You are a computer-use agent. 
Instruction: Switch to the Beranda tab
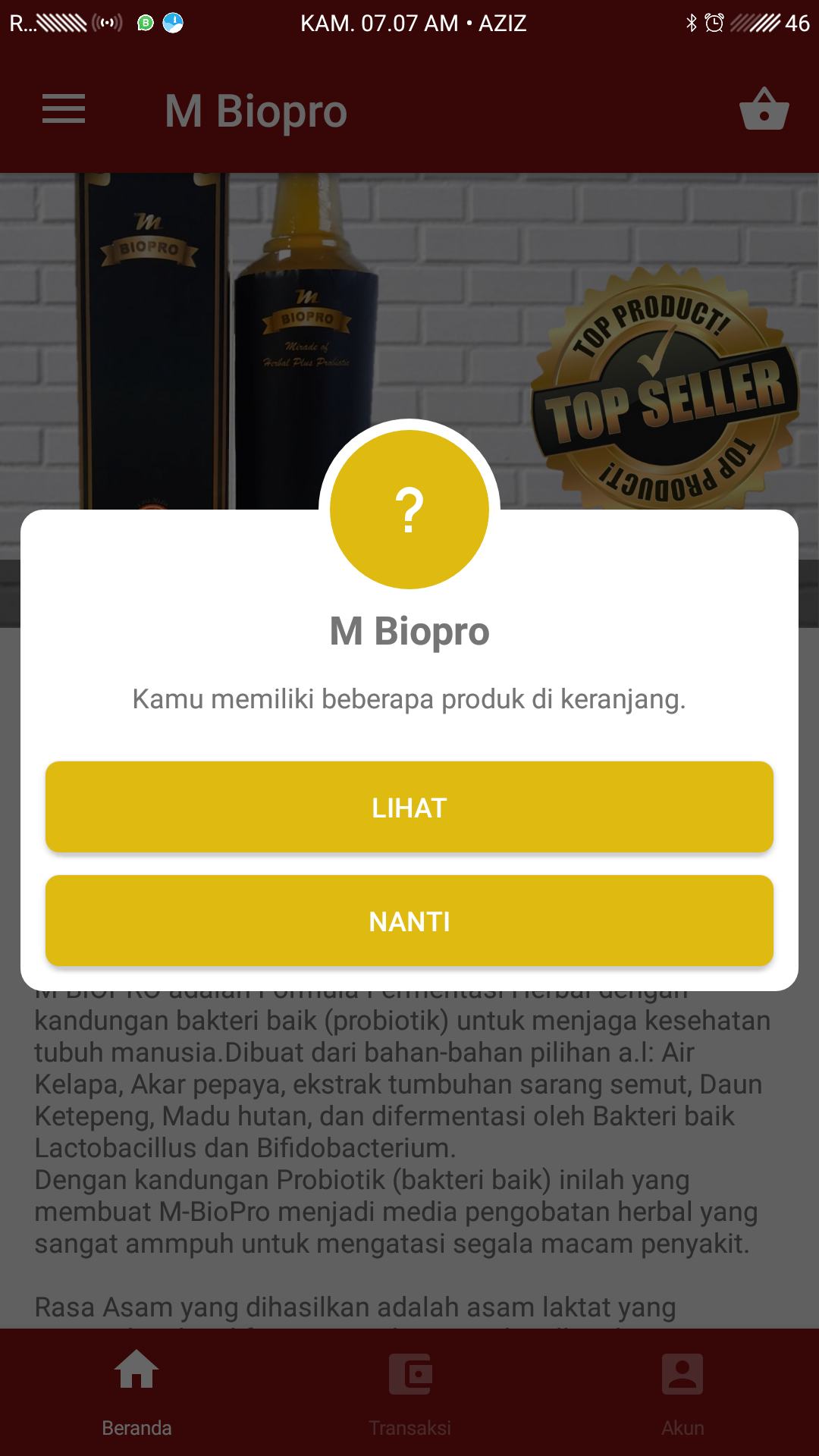(x=136, y=1392)
